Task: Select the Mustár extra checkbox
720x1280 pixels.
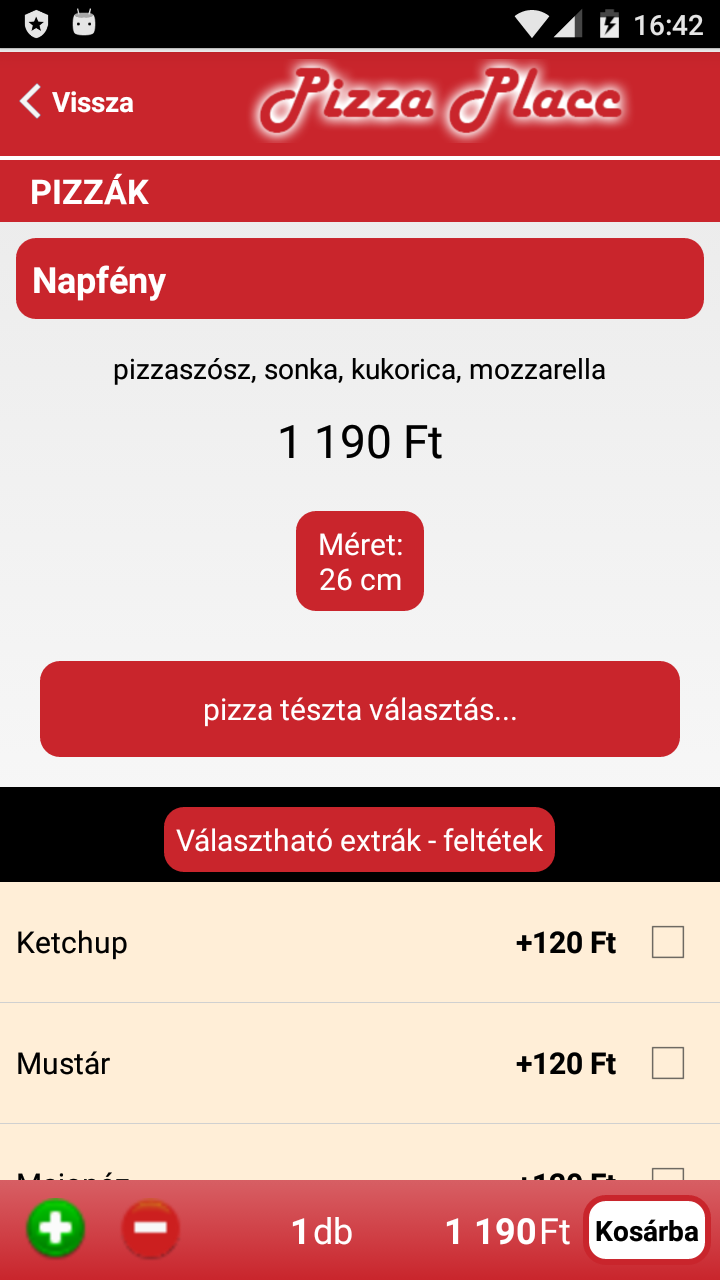Action: (x=668, y=1063)
